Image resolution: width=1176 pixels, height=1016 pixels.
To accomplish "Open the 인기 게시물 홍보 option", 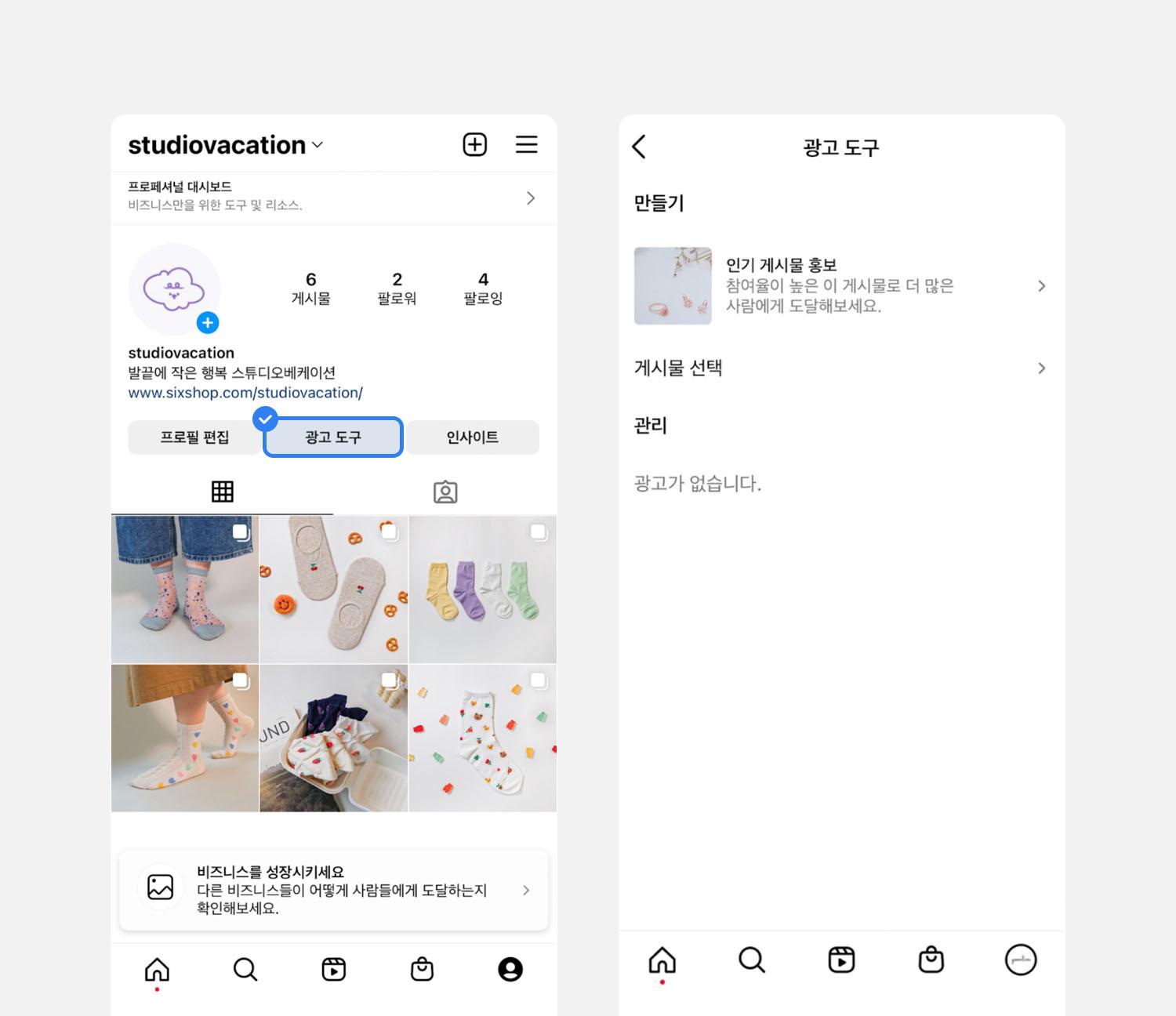I will coord(839,285).
